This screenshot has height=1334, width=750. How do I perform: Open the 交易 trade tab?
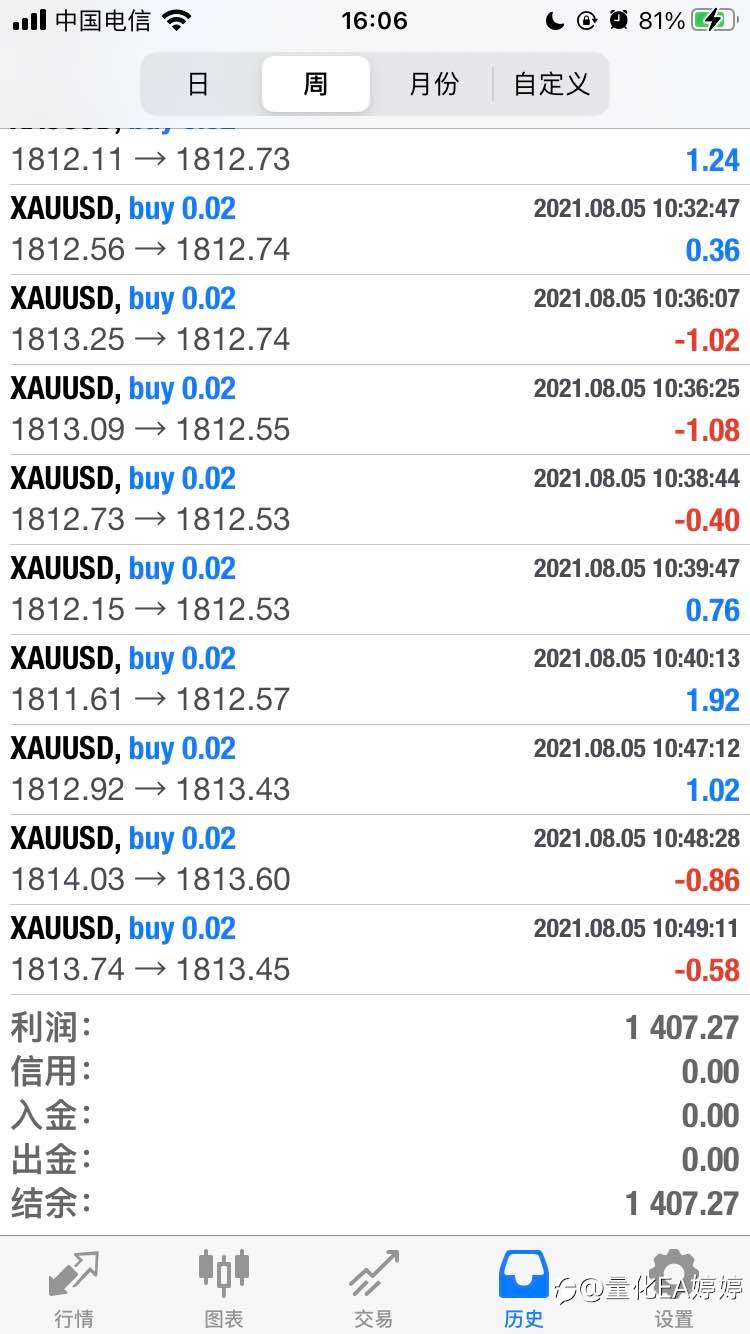click(x=374, y=1287)
